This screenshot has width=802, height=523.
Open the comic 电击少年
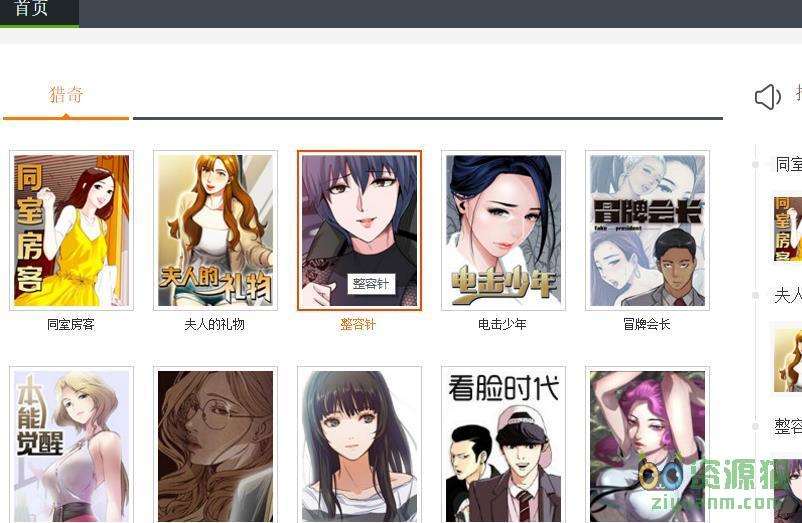(503, 231)
